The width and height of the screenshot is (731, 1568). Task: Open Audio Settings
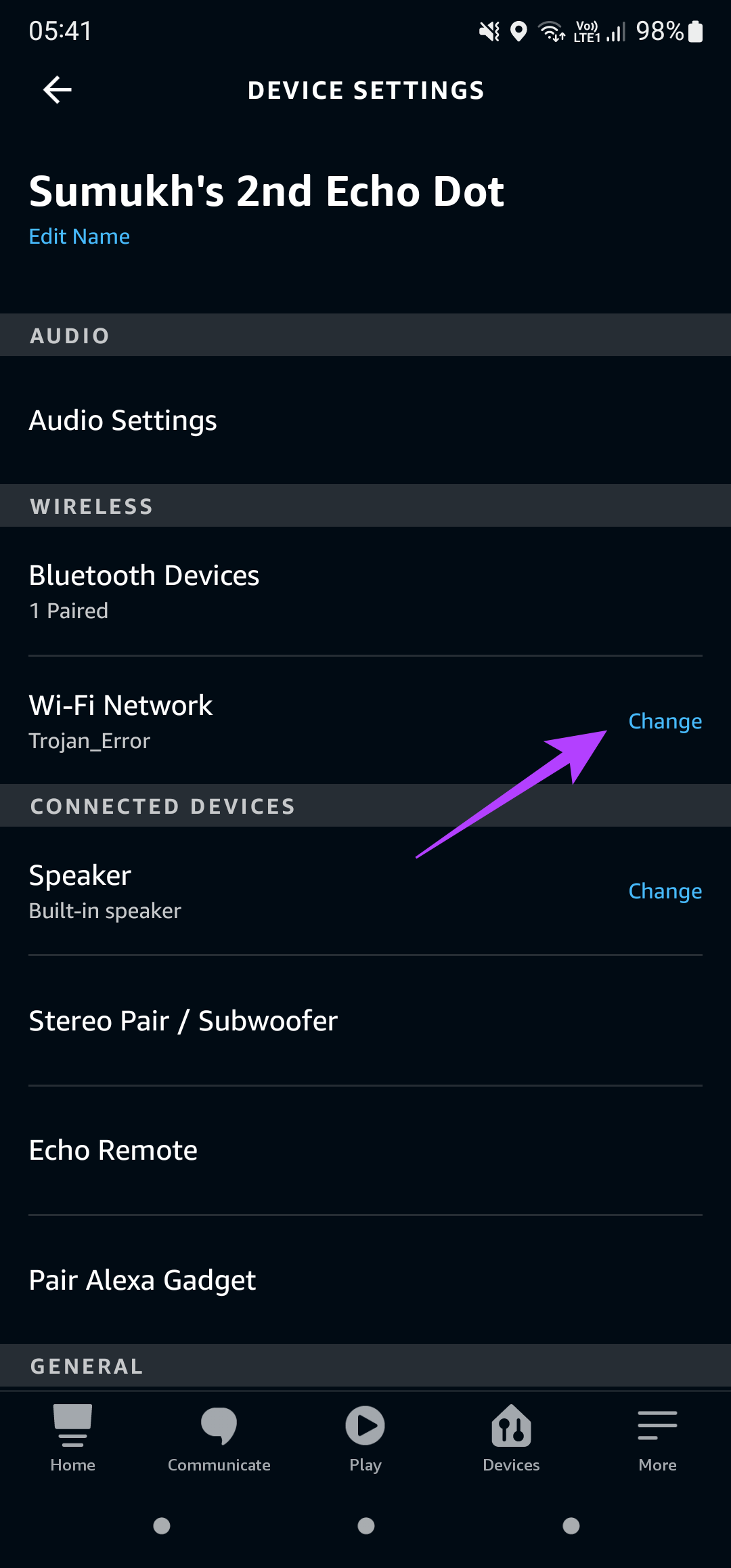(365, 420)
